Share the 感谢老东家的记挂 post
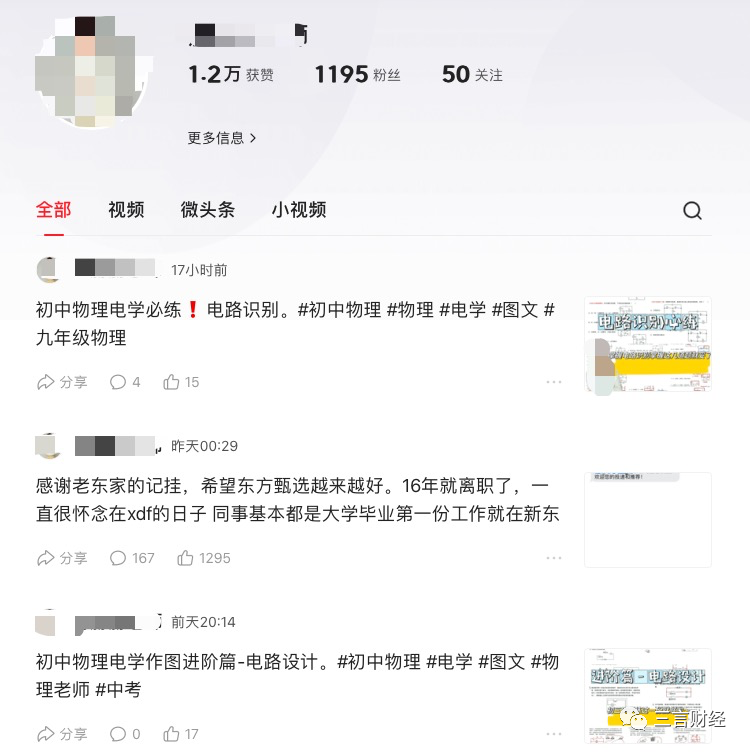Viewport: 750px width, 752px height. tap(62, 558)
